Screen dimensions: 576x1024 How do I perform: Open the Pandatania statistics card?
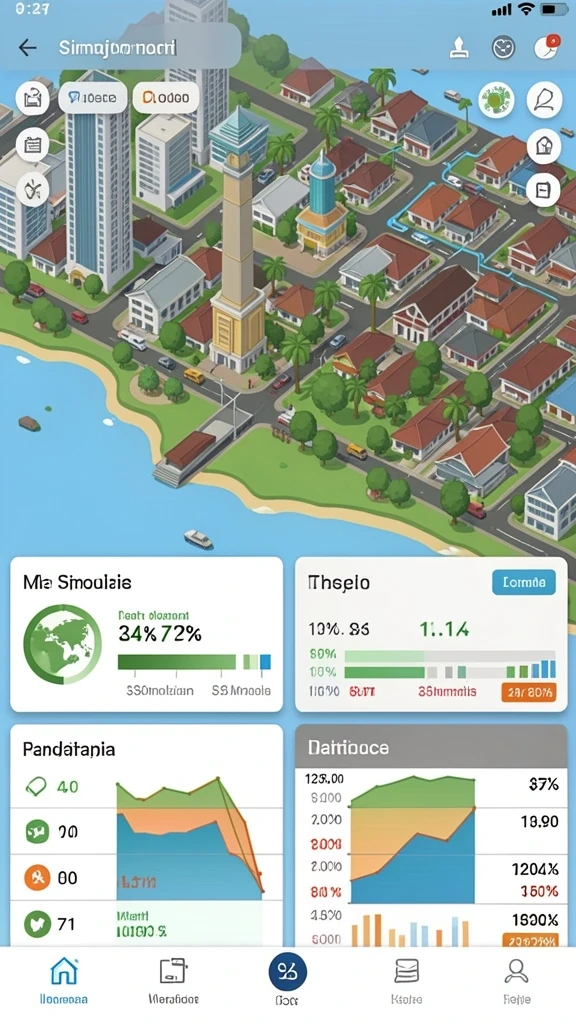(146, 835)
